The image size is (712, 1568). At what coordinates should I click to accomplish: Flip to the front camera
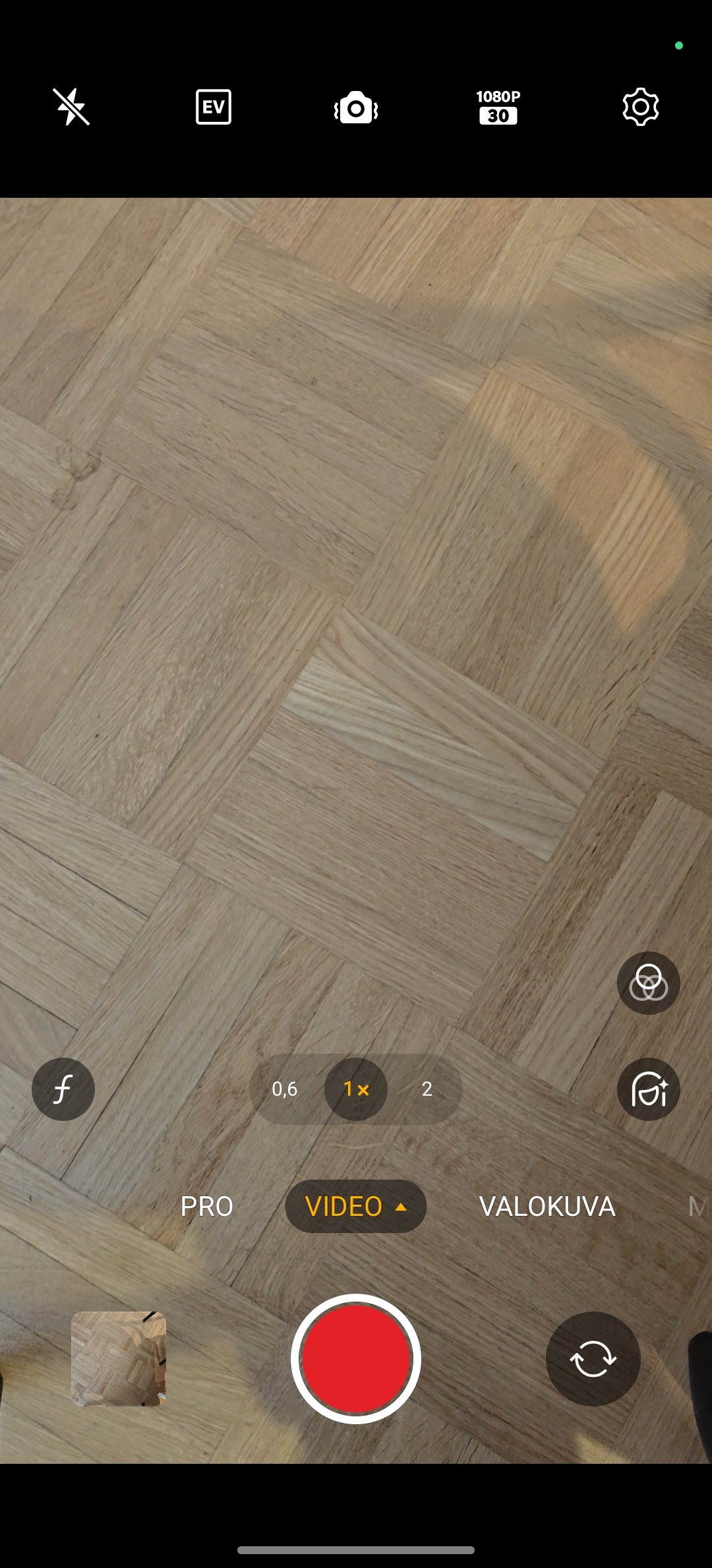[x=593, y=1359]
